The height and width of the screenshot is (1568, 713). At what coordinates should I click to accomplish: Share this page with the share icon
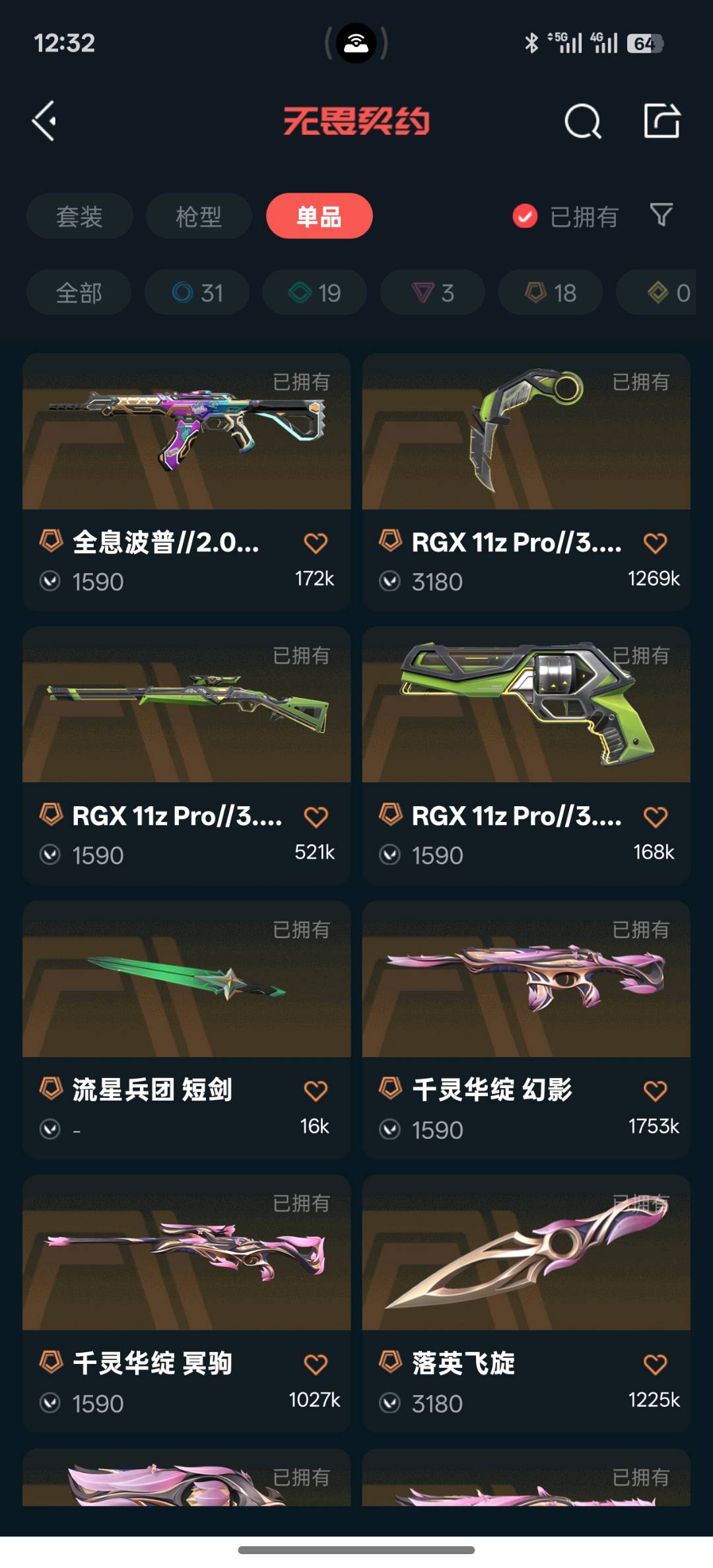(662, 121)
